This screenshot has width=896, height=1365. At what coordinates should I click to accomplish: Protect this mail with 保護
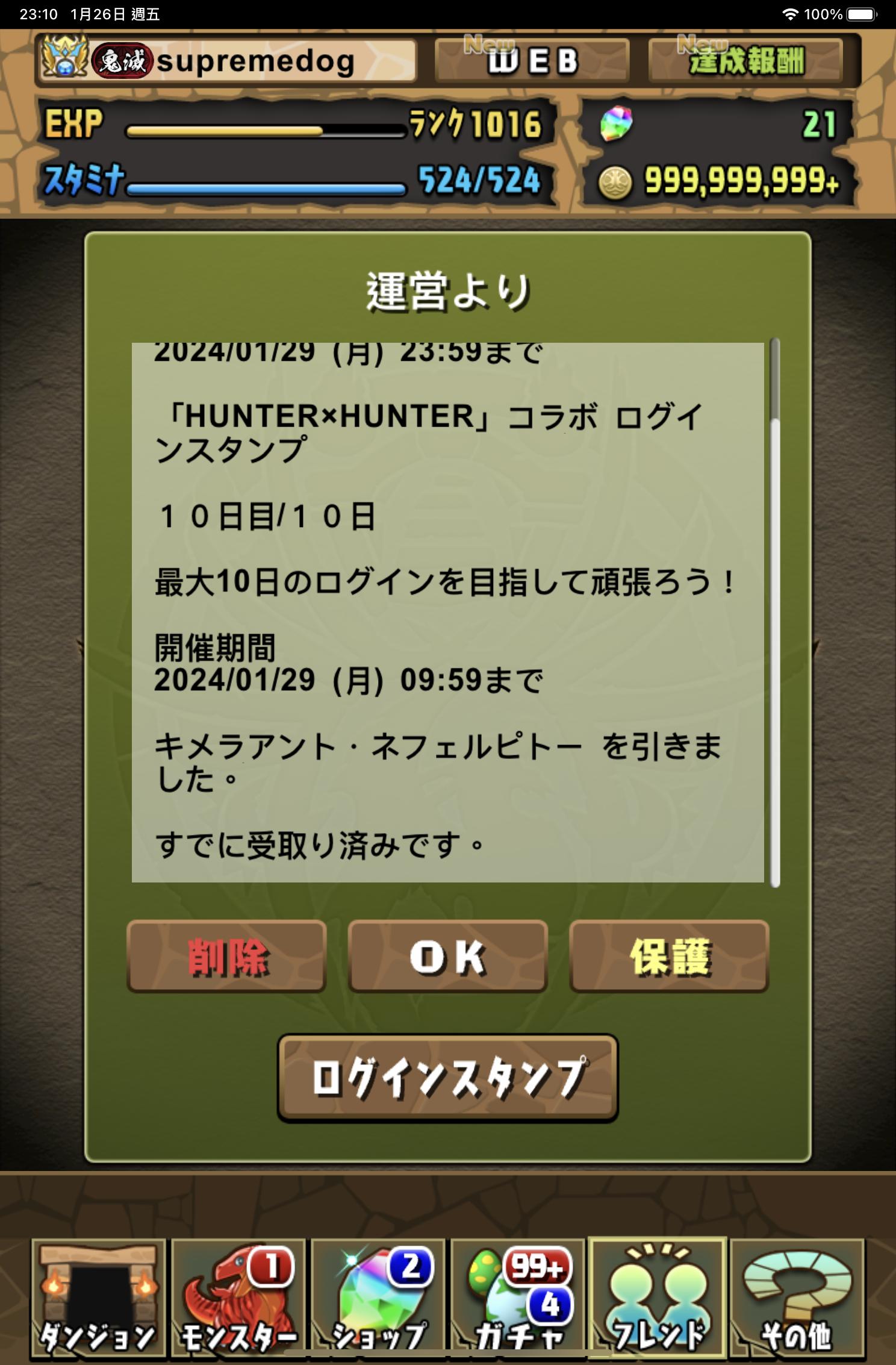pyautogui.click(x=669, y=957)
